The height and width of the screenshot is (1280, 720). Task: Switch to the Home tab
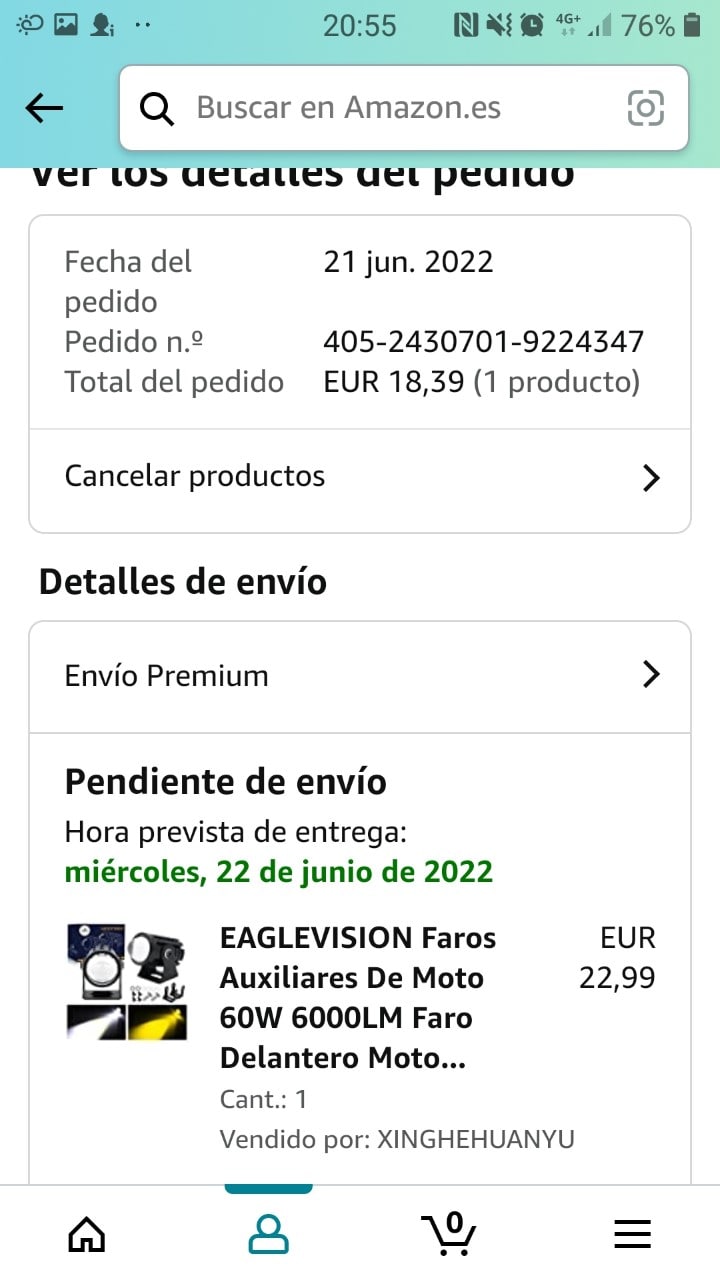point(87,1234)
